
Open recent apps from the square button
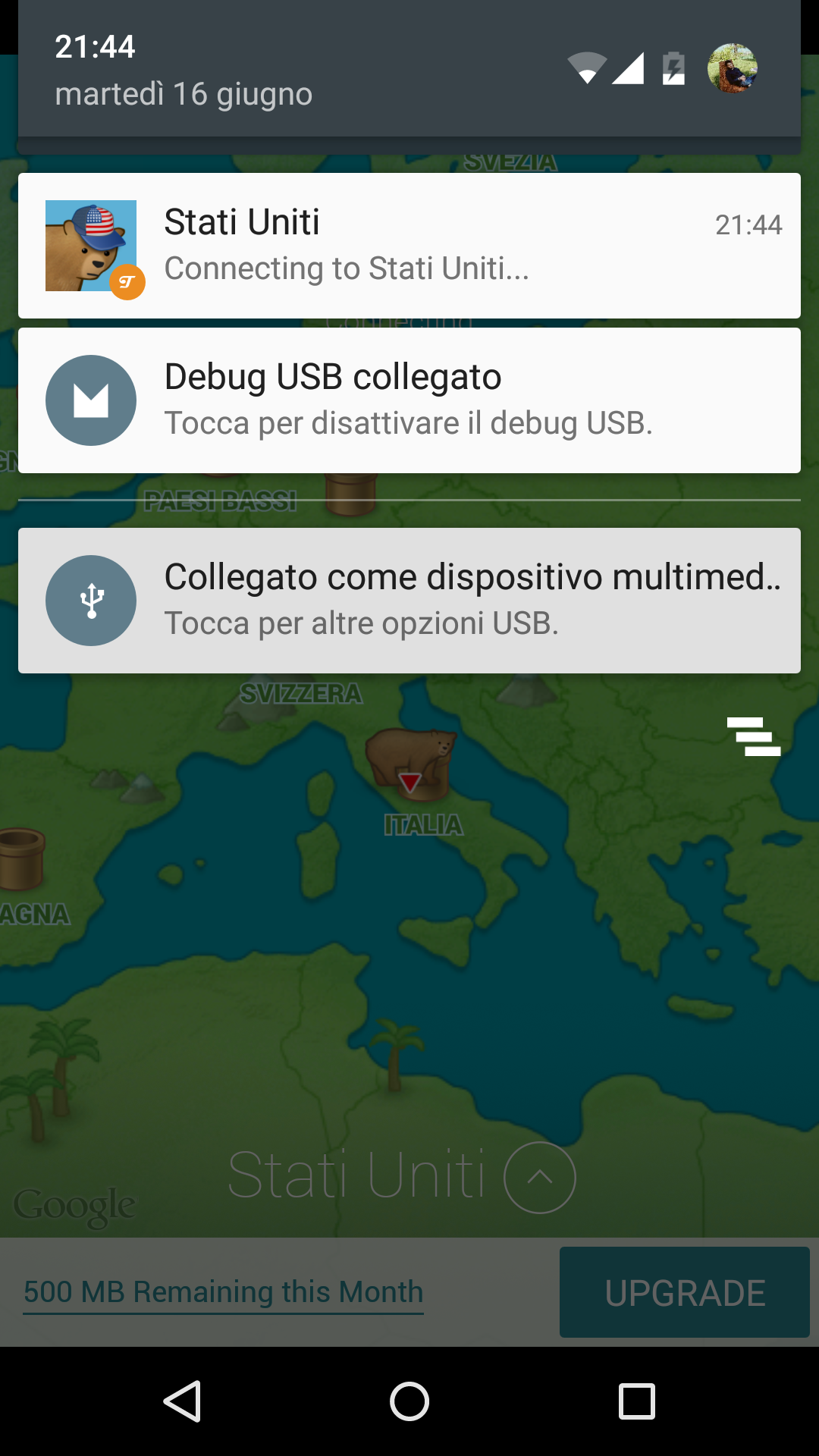pyautogui.click(x=637, y=1401)
